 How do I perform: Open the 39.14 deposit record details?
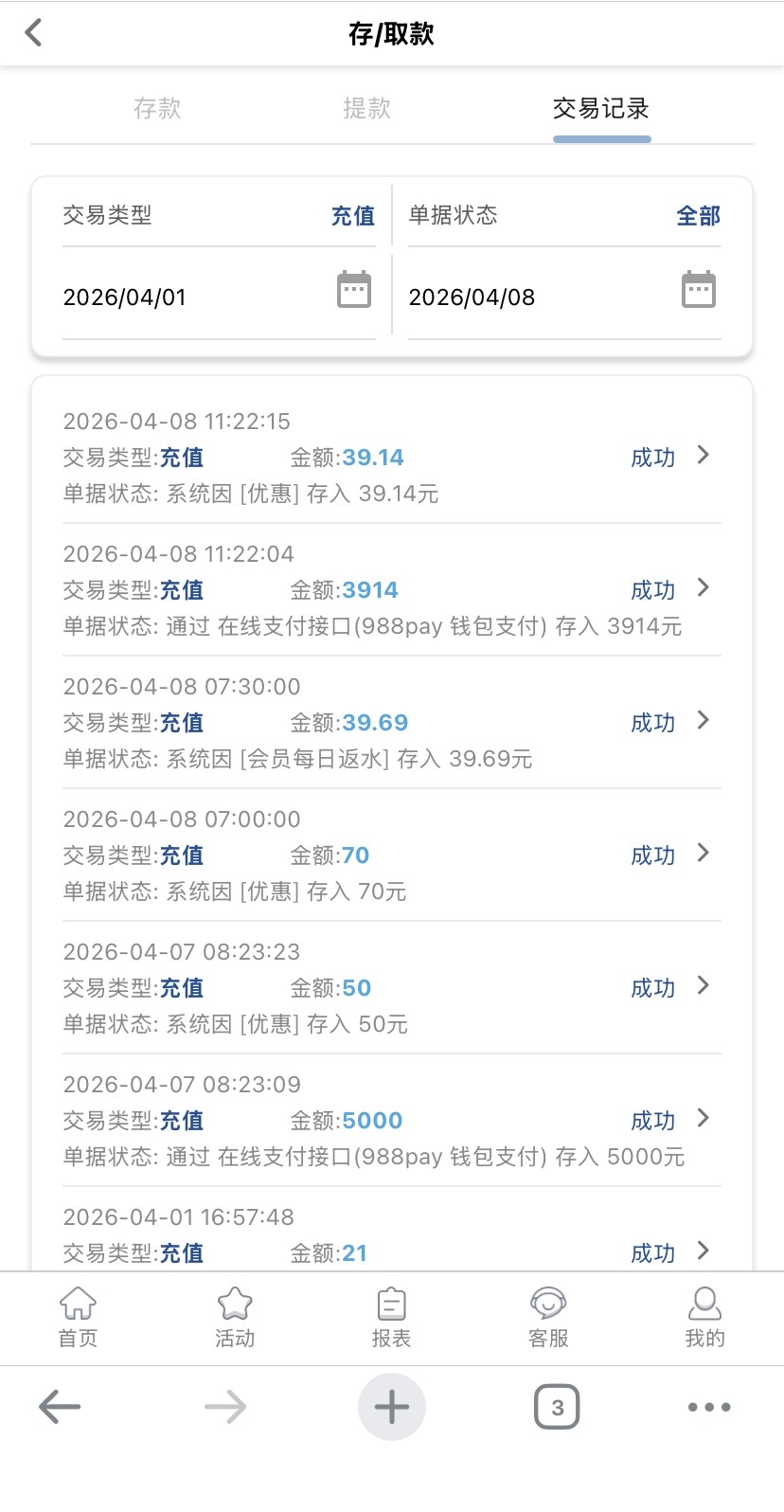pyautogui.click(x=703, y=456)
